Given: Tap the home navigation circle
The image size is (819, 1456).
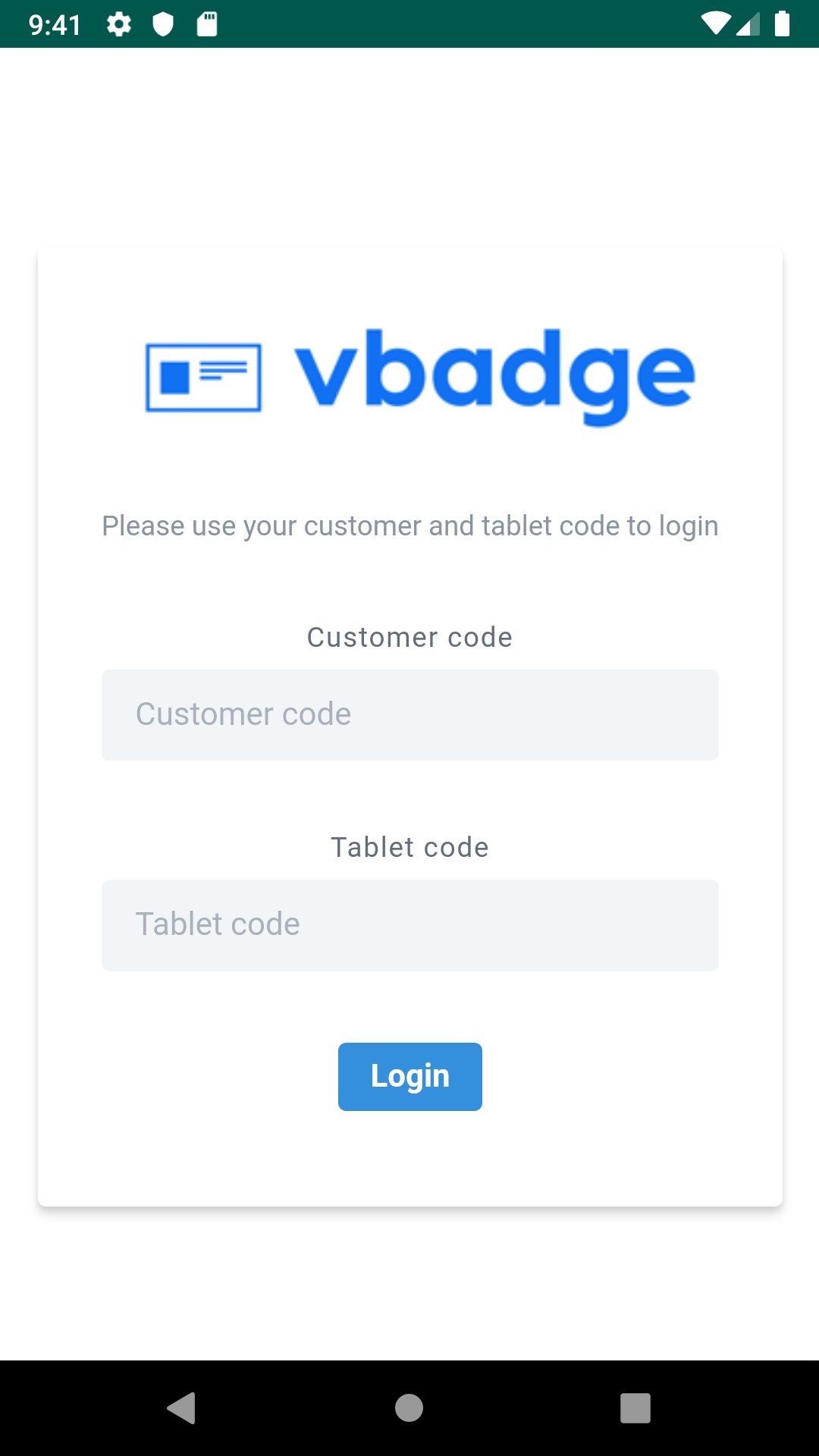Looking at the screenshot, I should (x=409, y=1407).
